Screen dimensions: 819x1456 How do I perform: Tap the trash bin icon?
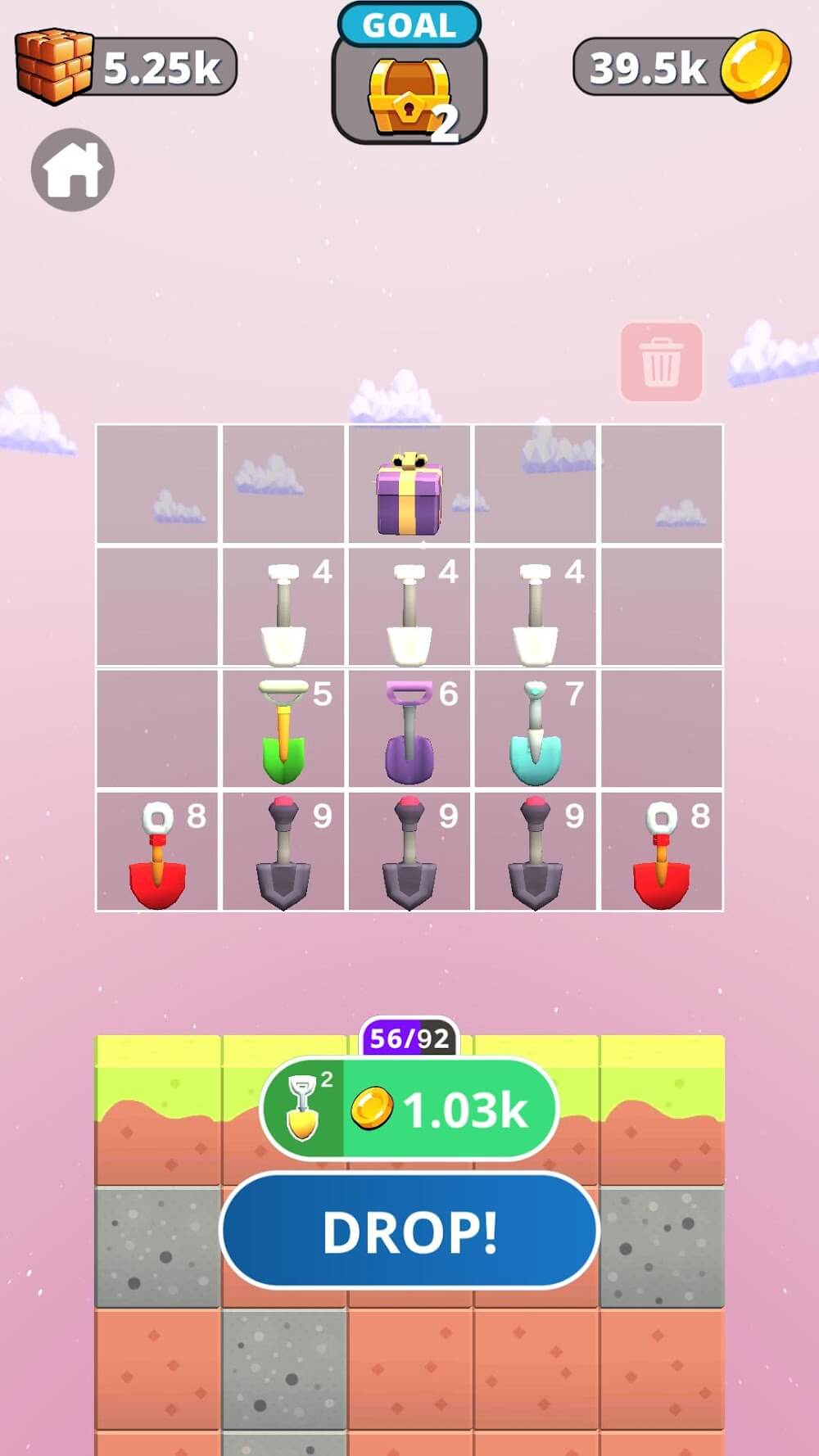pos(661,362)
